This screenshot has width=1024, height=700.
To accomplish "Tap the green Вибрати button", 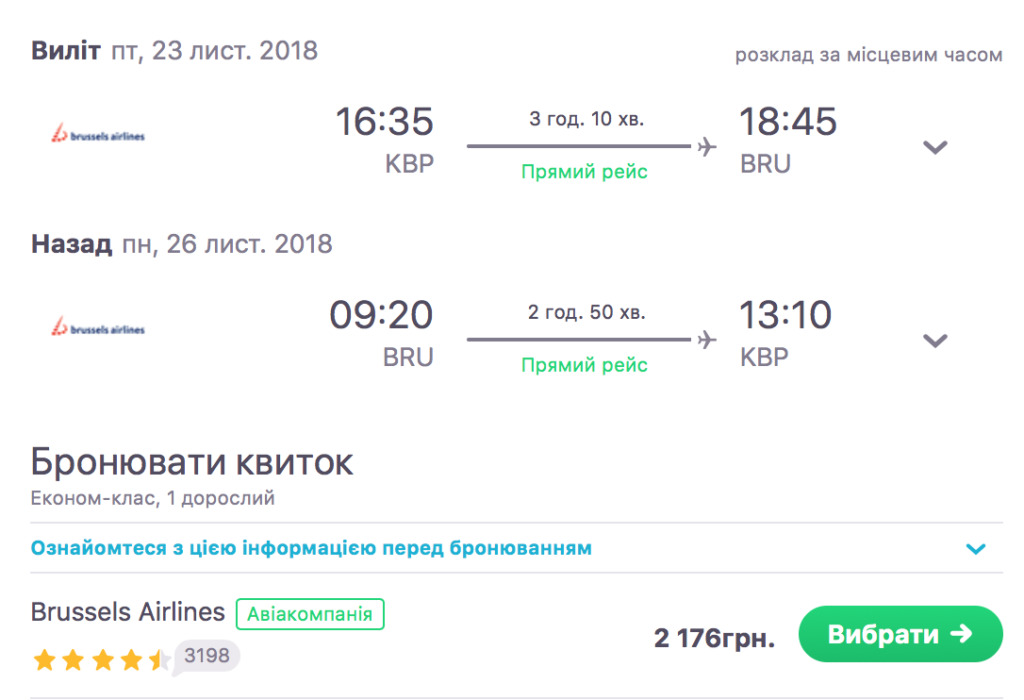I will (x=899, y=634).
